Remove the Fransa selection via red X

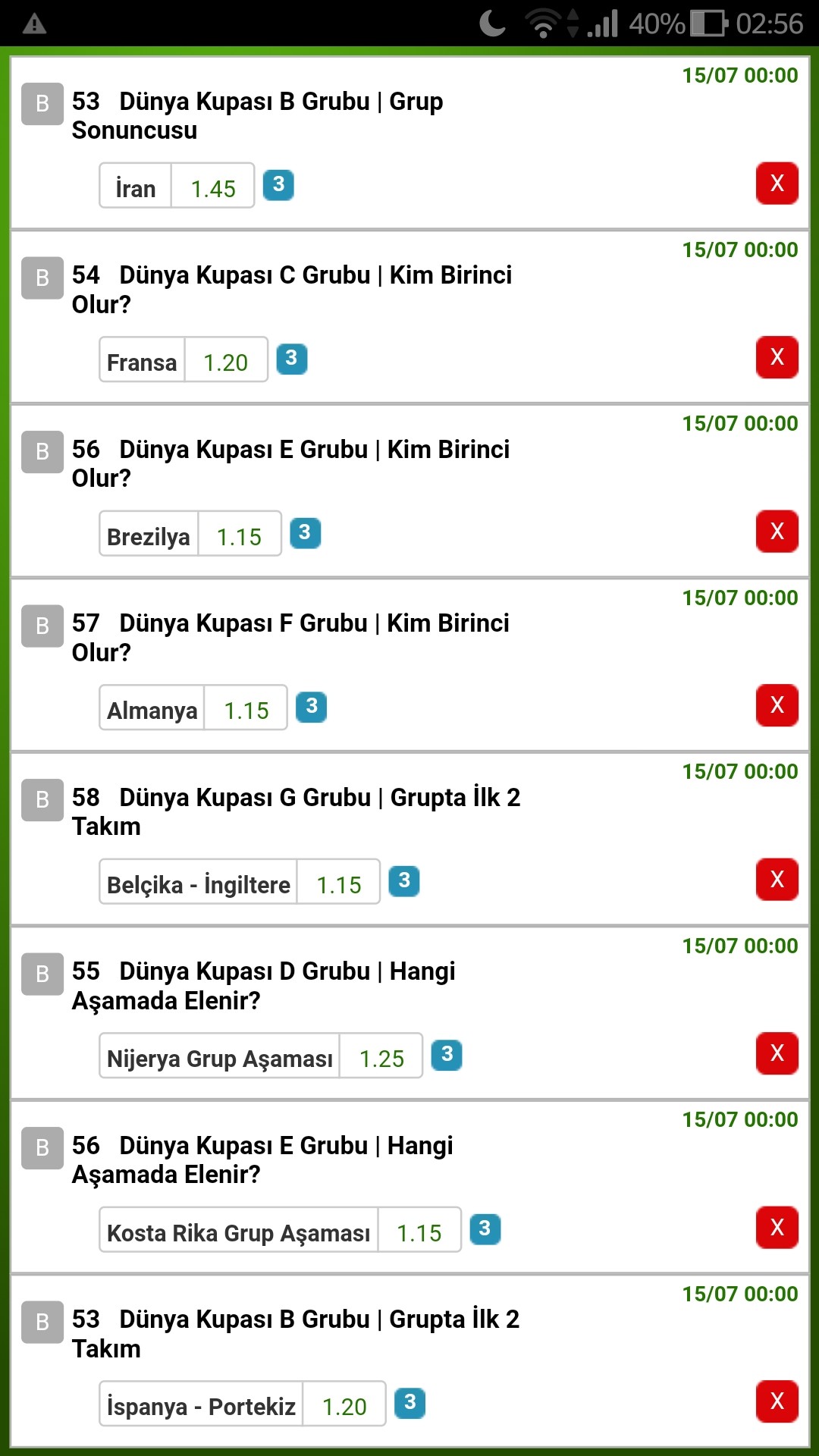click(x=777, y=357)
